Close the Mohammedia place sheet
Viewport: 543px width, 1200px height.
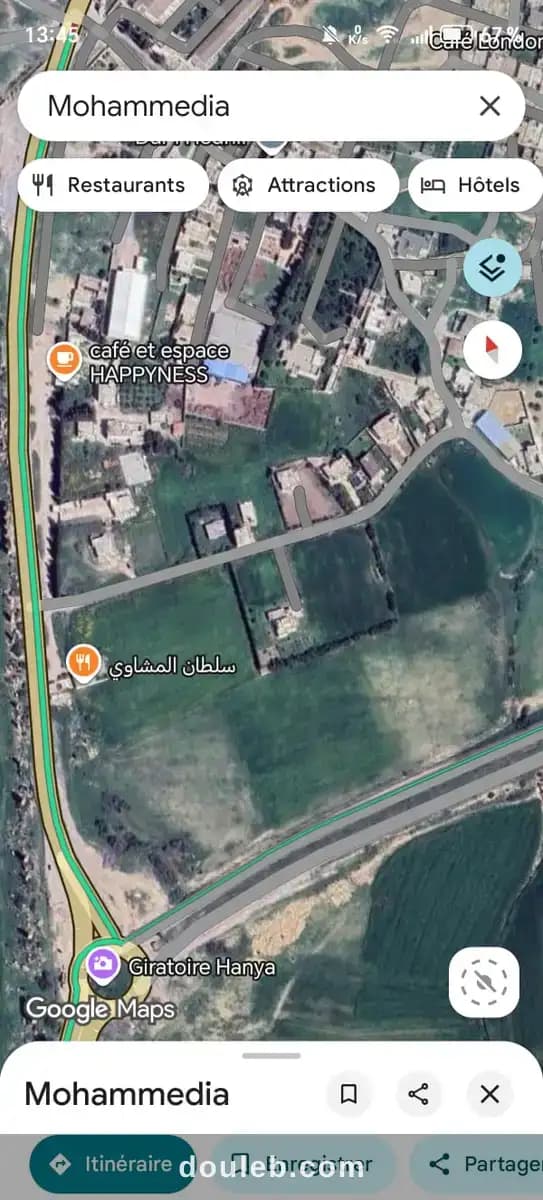pos(489,1094)
